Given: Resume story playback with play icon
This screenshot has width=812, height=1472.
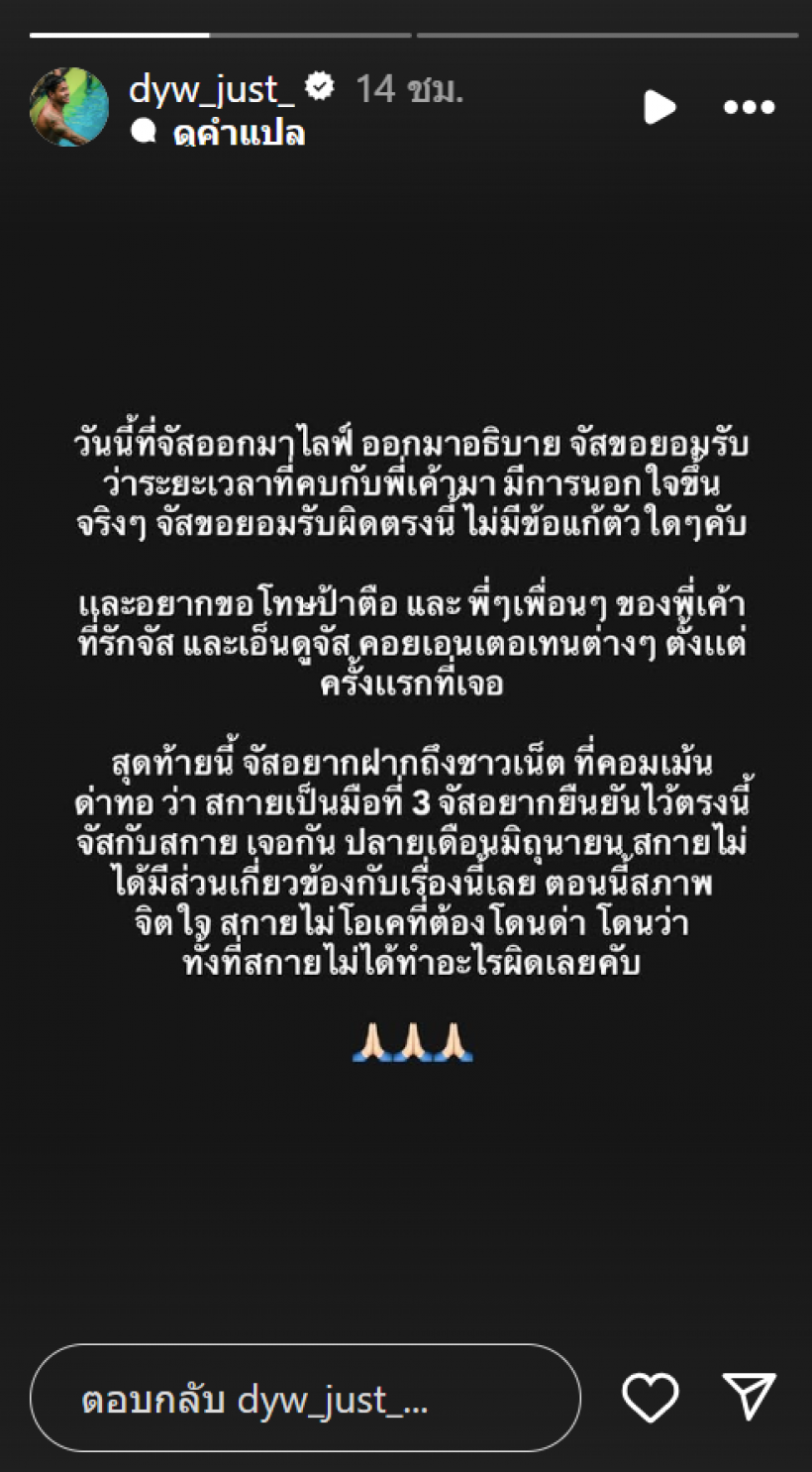Looking at the screenshot, I should click(659, 106).
